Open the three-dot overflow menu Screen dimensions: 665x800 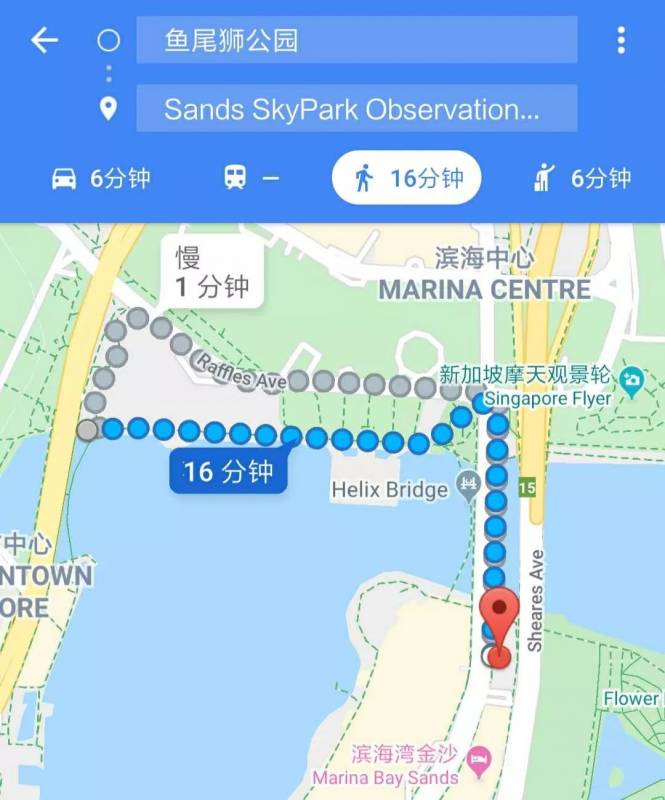click(621, 41)
